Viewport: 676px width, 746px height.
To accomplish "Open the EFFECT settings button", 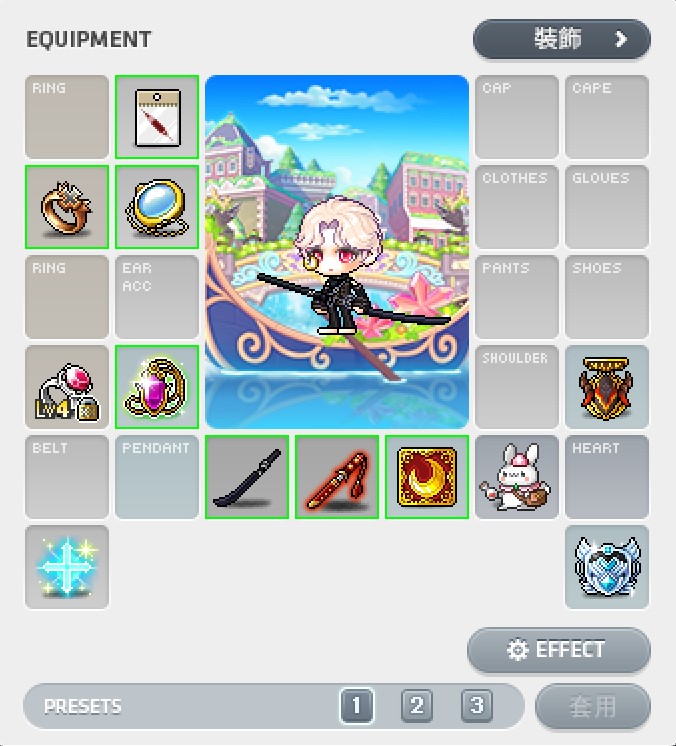I will click(559, 650).
